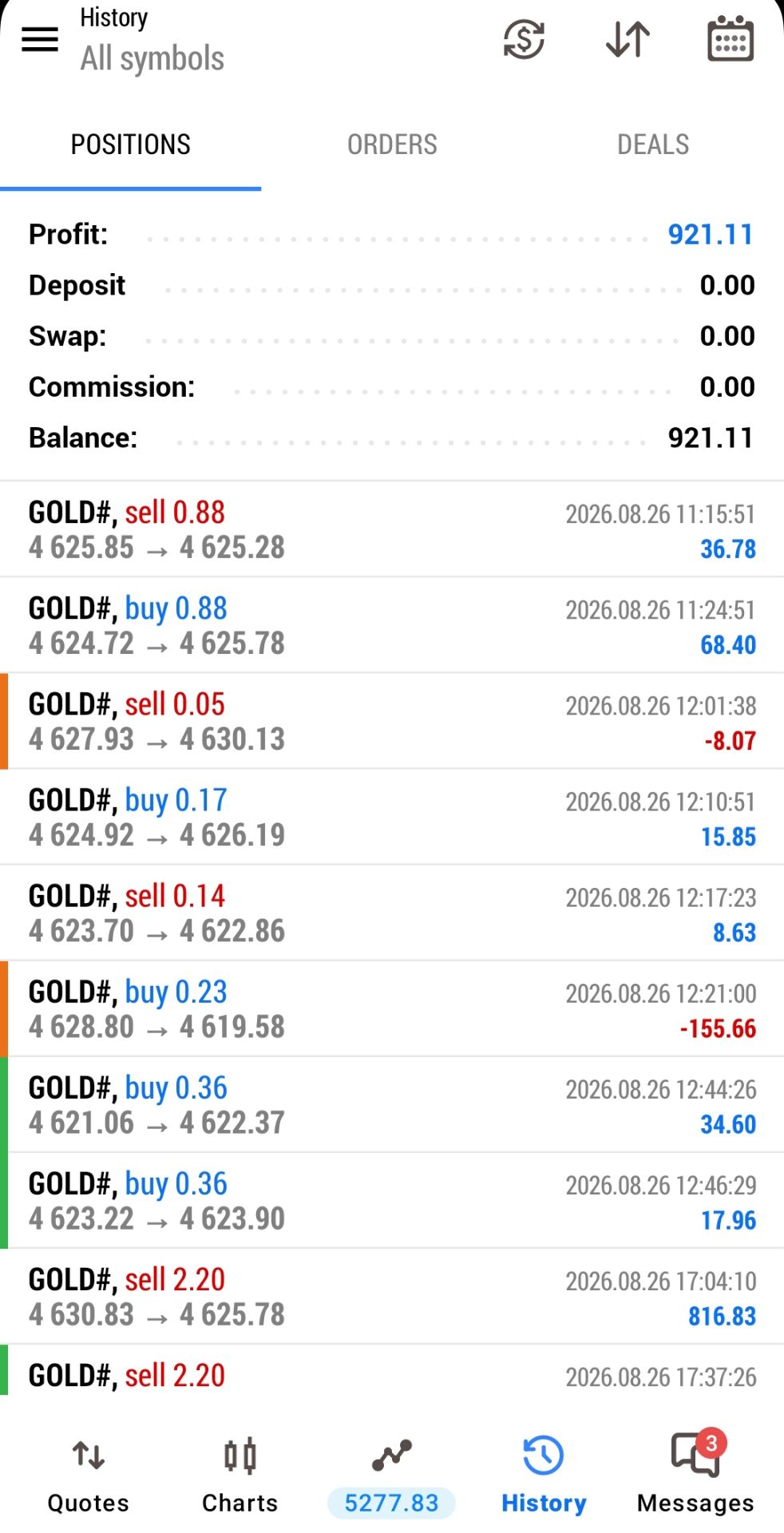
Task: Open the GOLD# sell 0.88 position at 11:15:51
Action: pyautogui.click(x=392, y=529)
